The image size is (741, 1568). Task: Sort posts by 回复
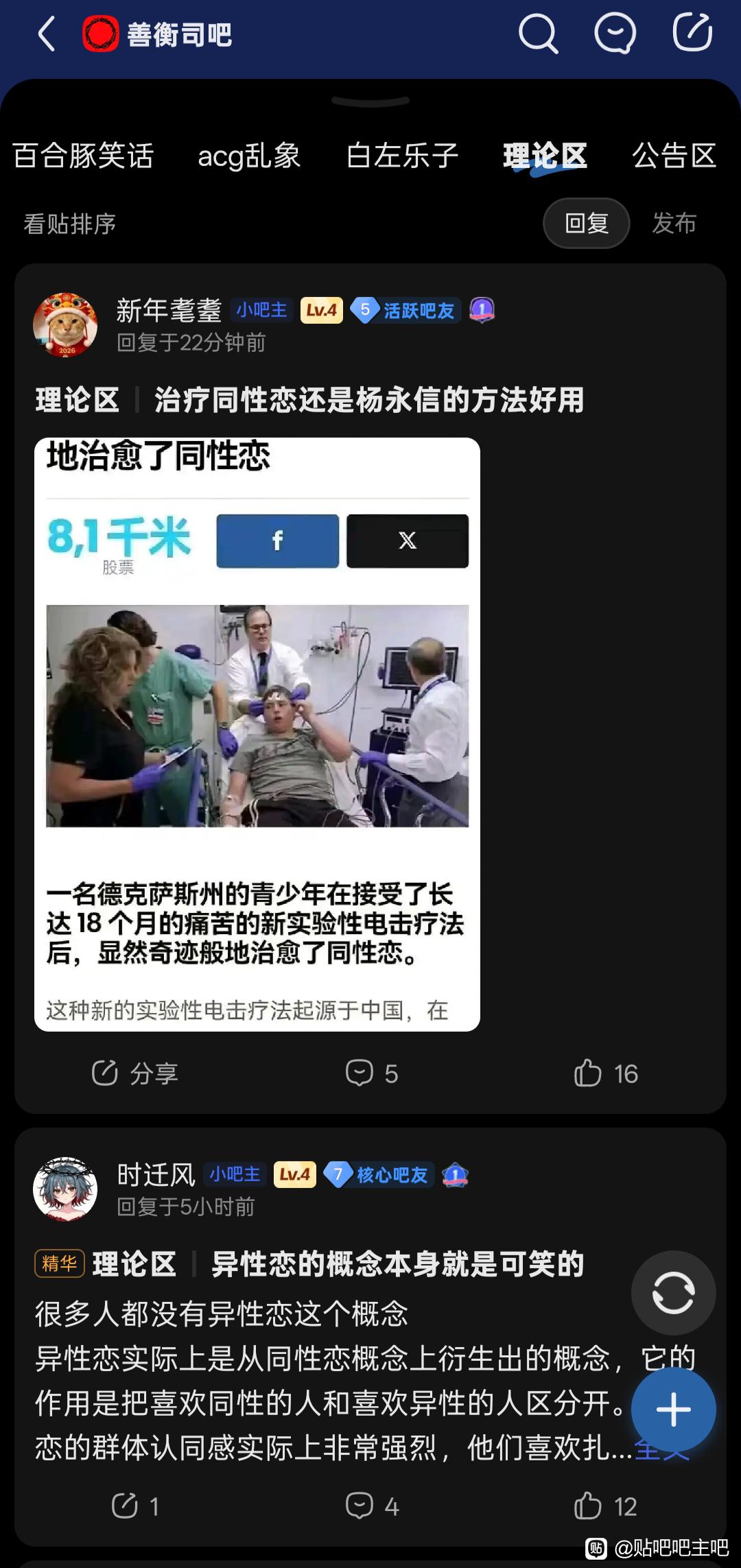pyautogui.click(x=586, y=223)
